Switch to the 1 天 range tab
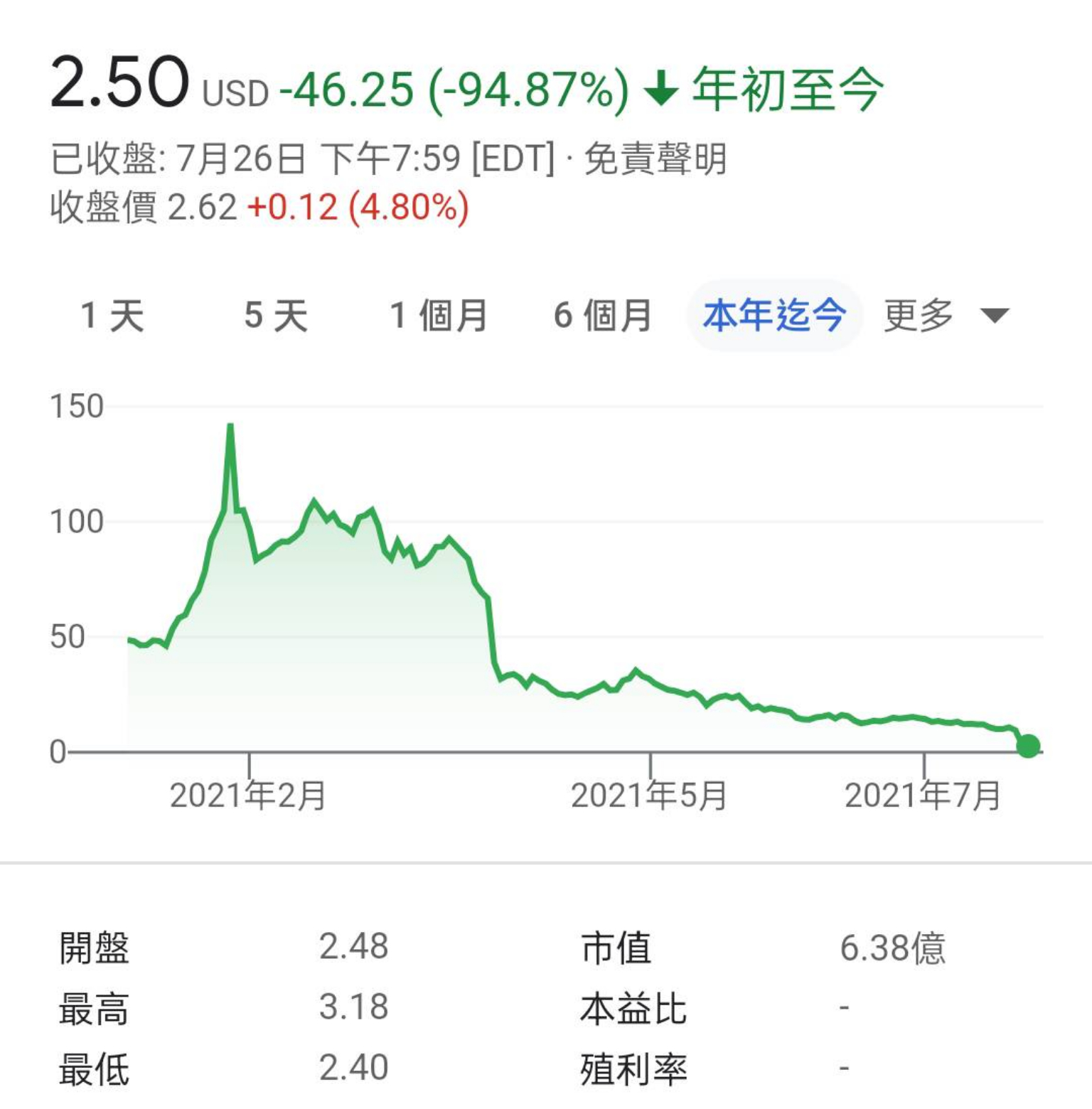Viewport: 1092px width, 1109px height. 112,316
